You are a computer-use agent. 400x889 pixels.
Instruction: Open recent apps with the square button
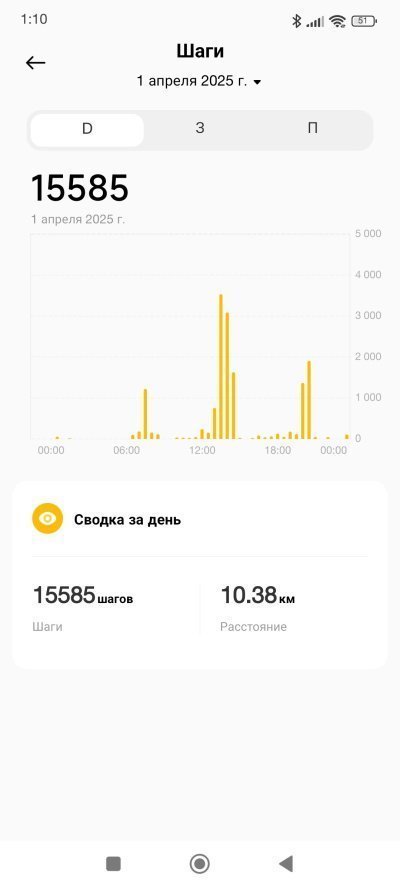coord(113,863)
